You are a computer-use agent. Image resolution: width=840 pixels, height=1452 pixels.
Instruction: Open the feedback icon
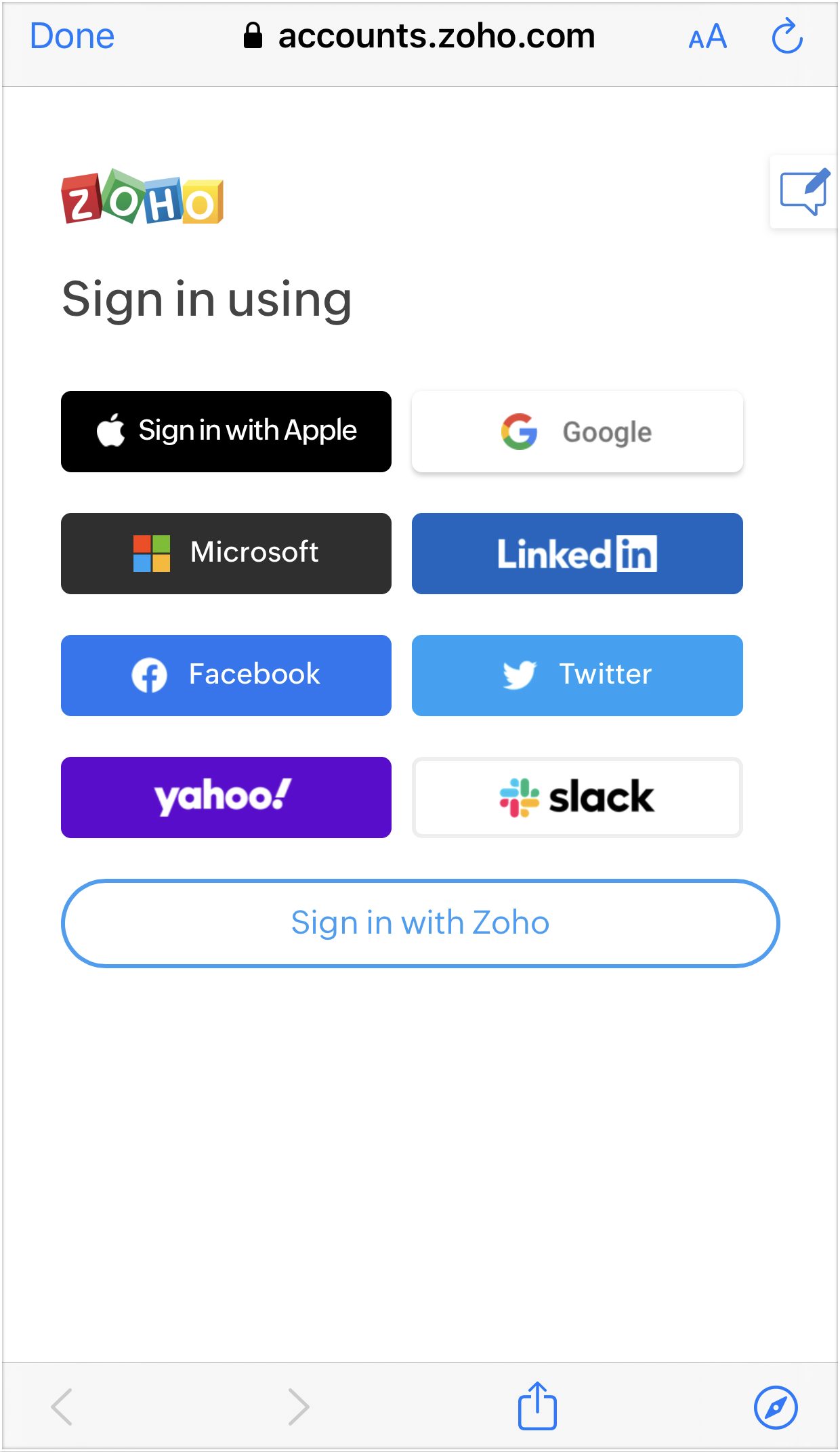pyautogui.click(x=804, y=192)
